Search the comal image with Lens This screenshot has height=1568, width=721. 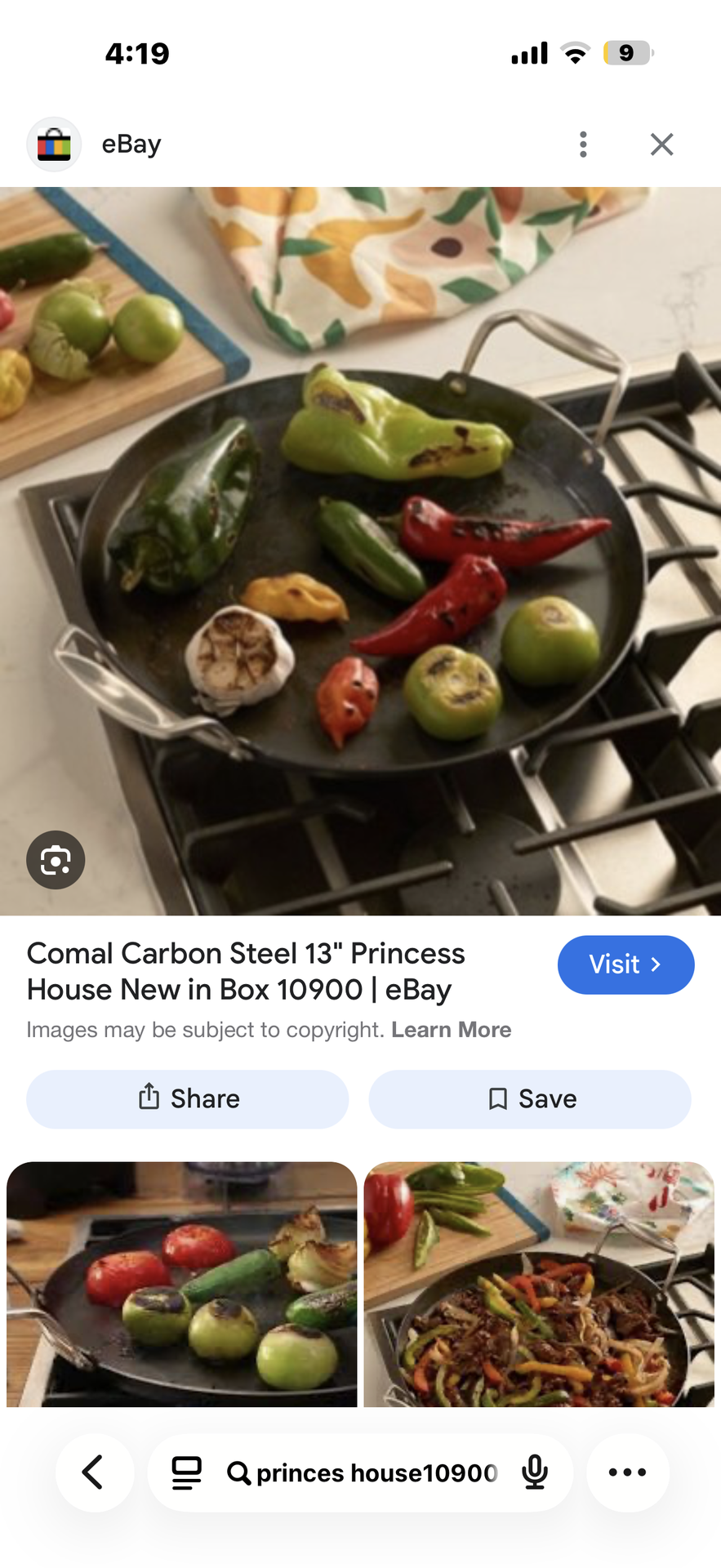[x=56, y=860]
